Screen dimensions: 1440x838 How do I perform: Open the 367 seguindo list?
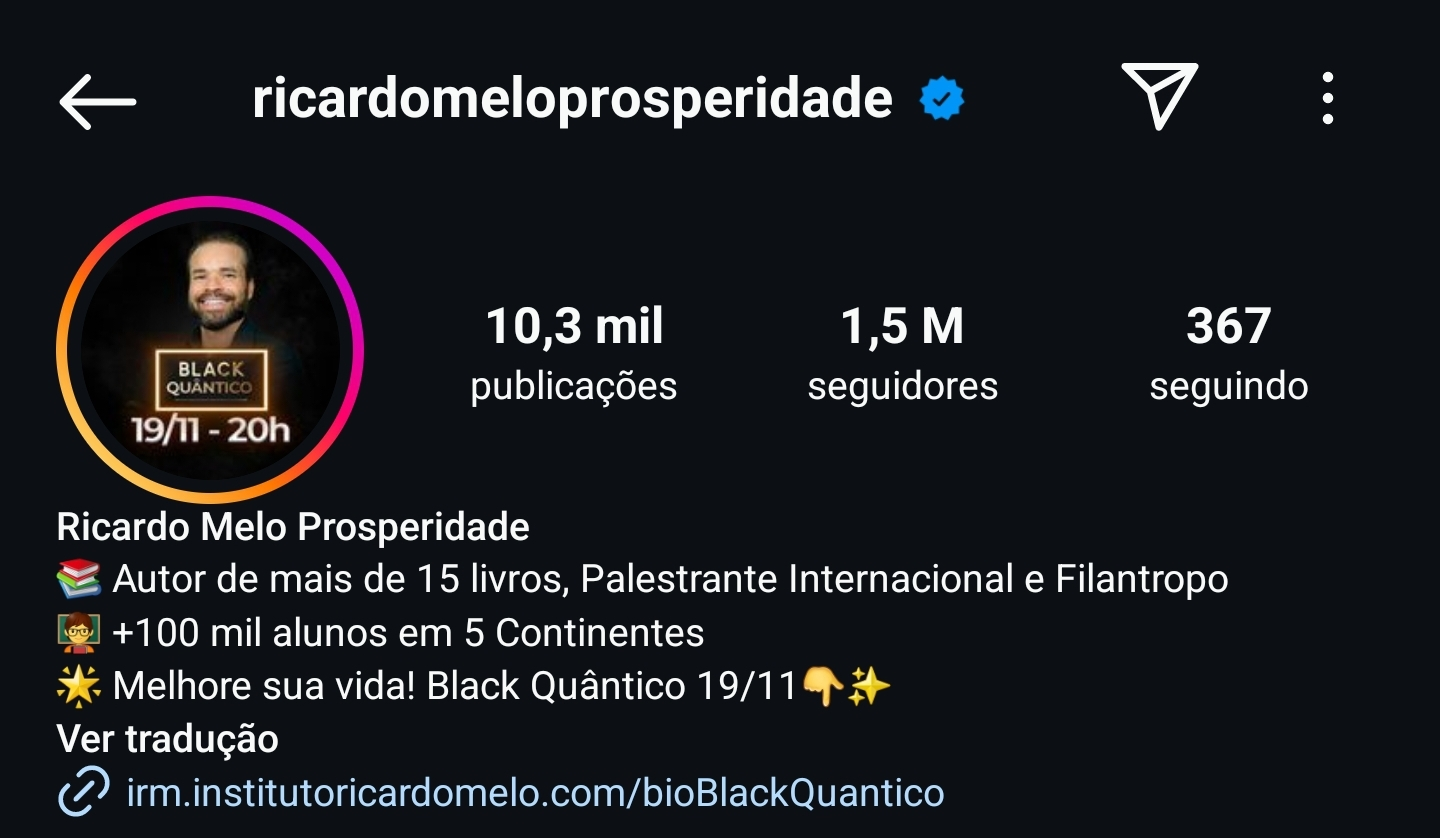tap(1228, 354)
